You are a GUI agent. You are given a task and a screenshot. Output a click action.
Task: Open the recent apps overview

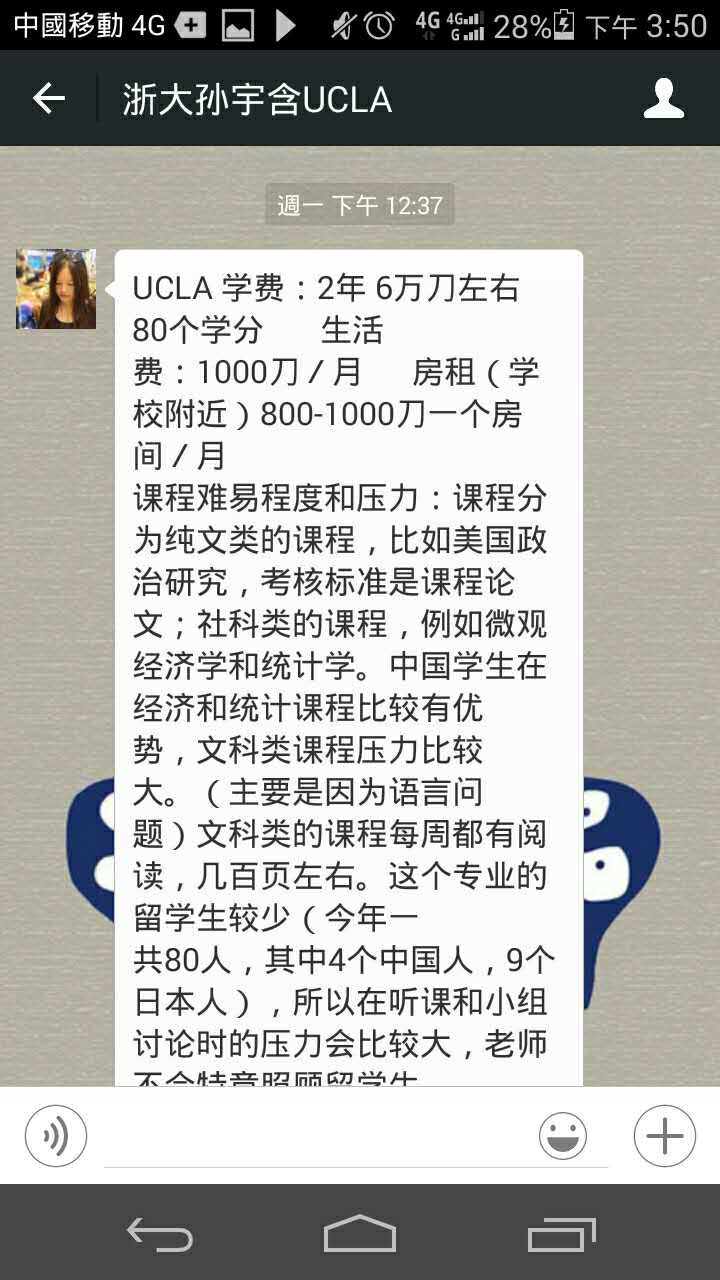point(561,1233)
